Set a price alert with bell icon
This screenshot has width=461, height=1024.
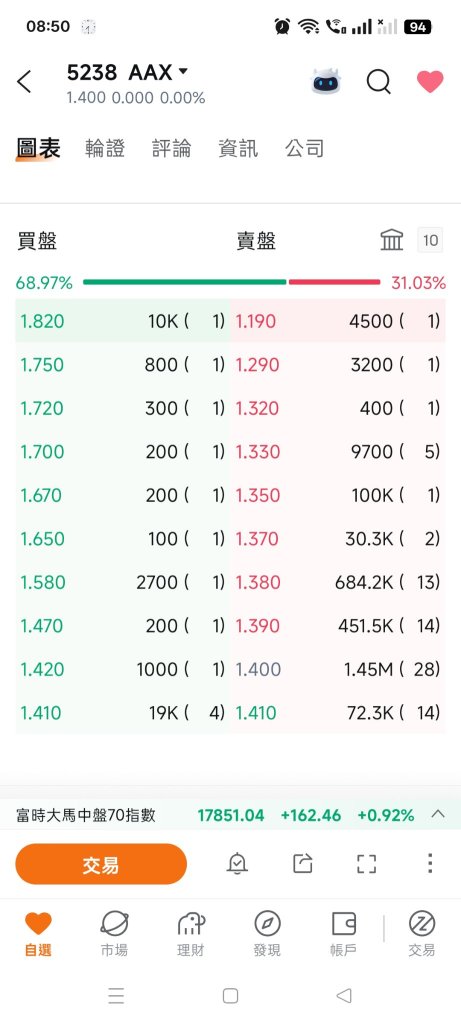tap(236, 864)
